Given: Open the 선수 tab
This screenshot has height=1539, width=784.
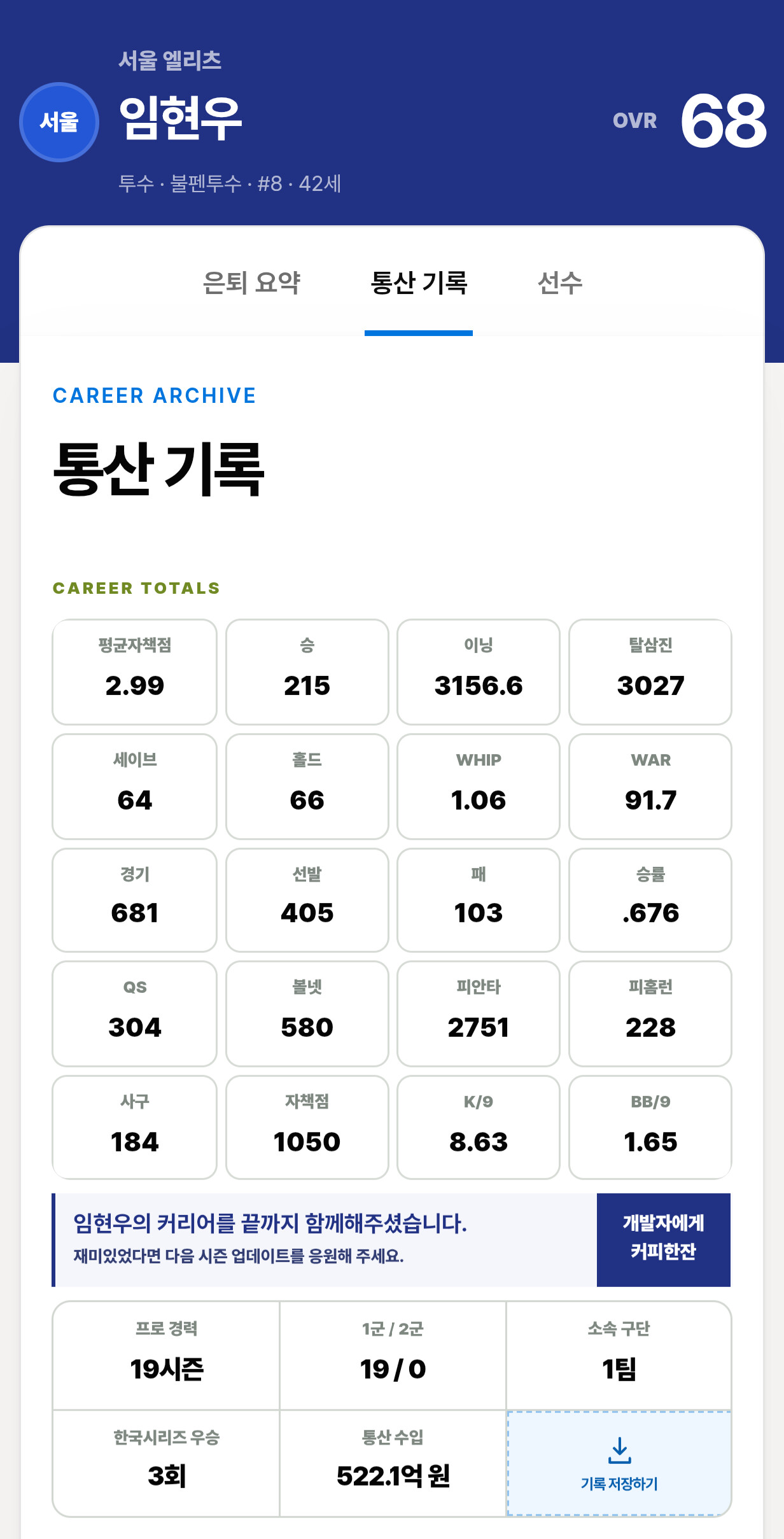Looking at the screenshot, I should [560, 283].
